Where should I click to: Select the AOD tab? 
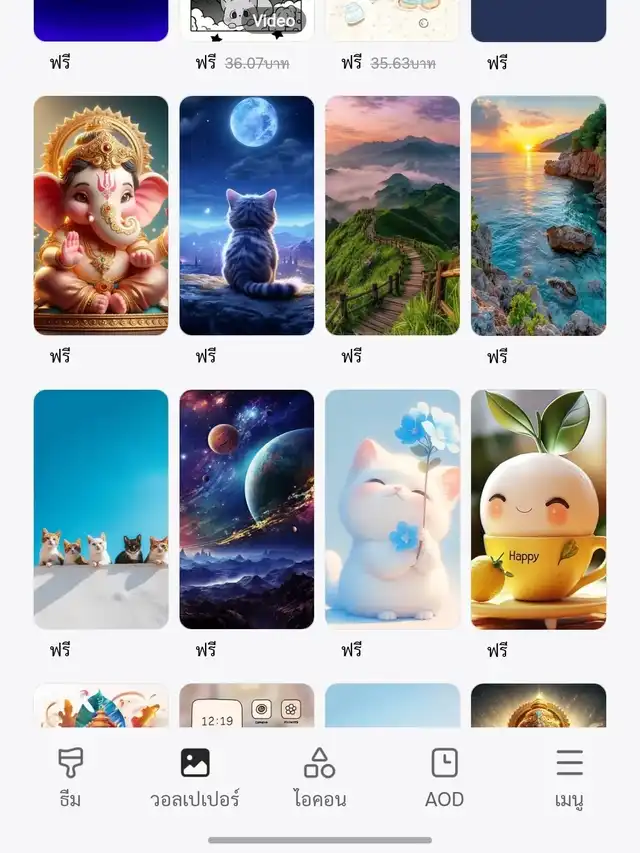(x=444, y=777)
